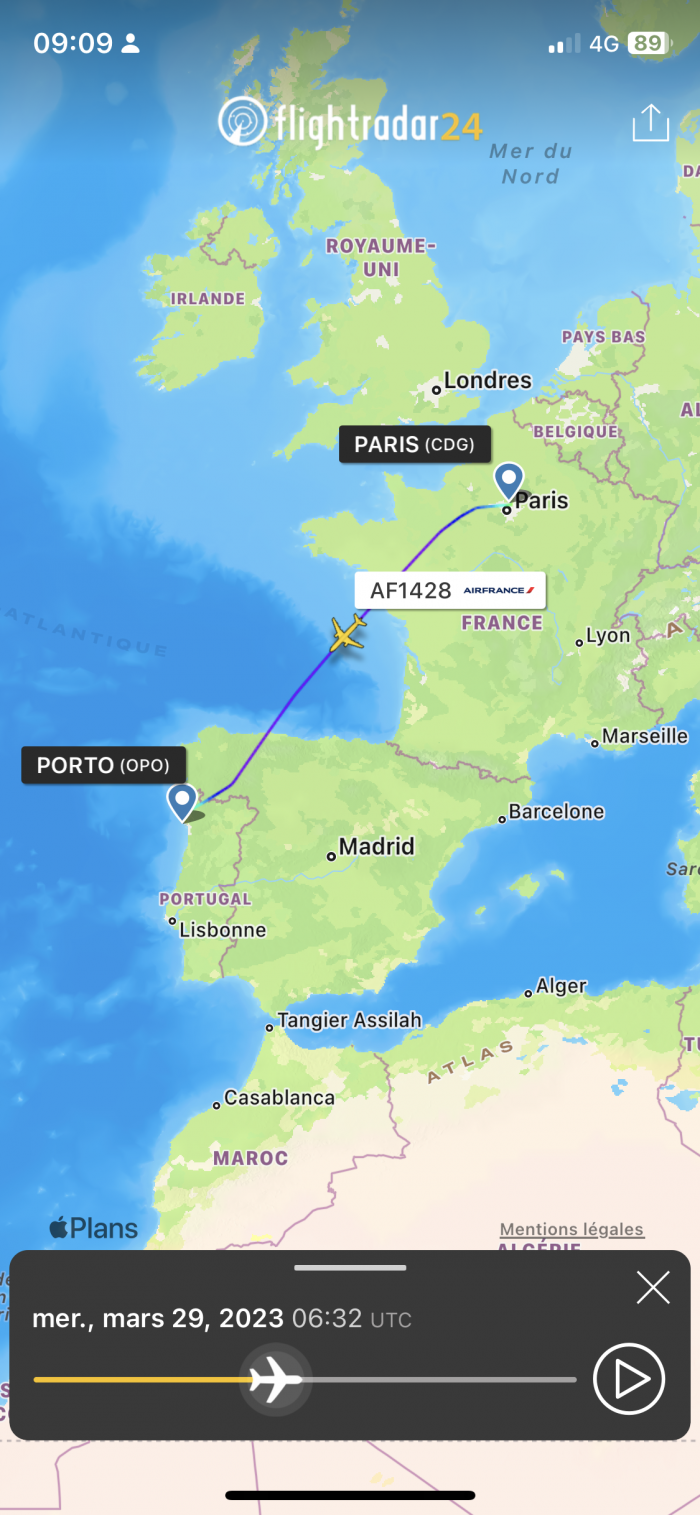Tap the playback timeline slider handle
The width and height of the screenshot is (700, 1515).
(x=275, y=1380)
